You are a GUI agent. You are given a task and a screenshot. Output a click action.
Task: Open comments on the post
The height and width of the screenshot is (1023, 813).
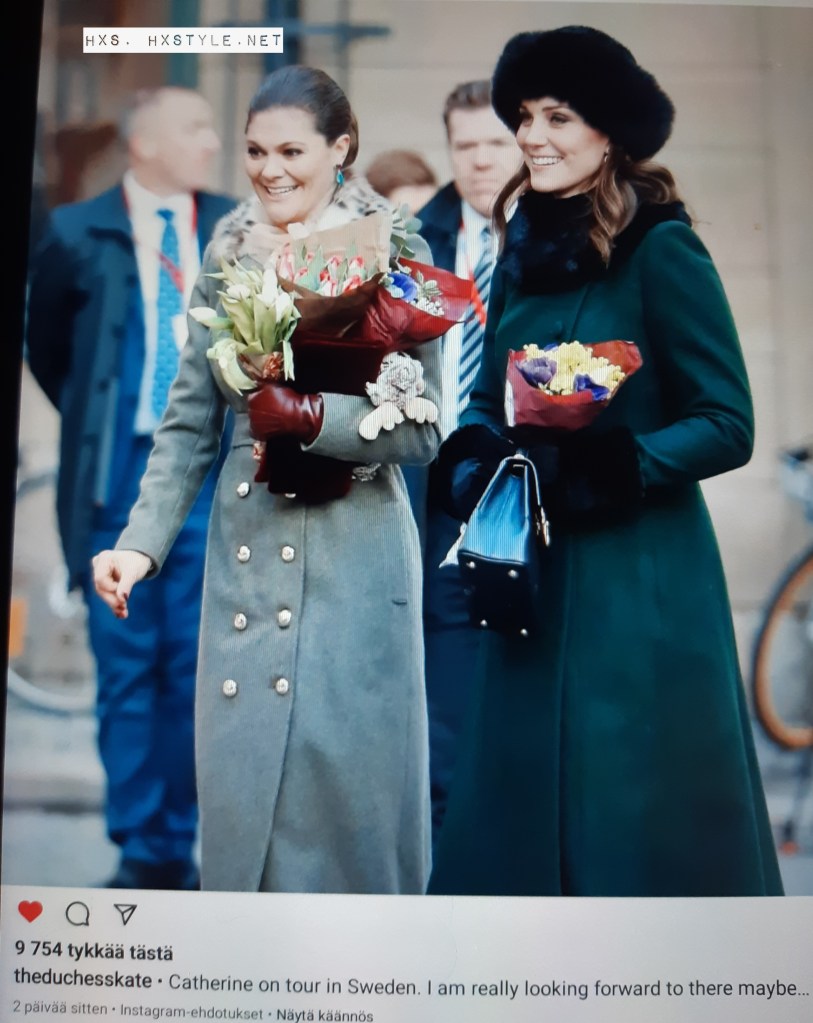[77, 913]
